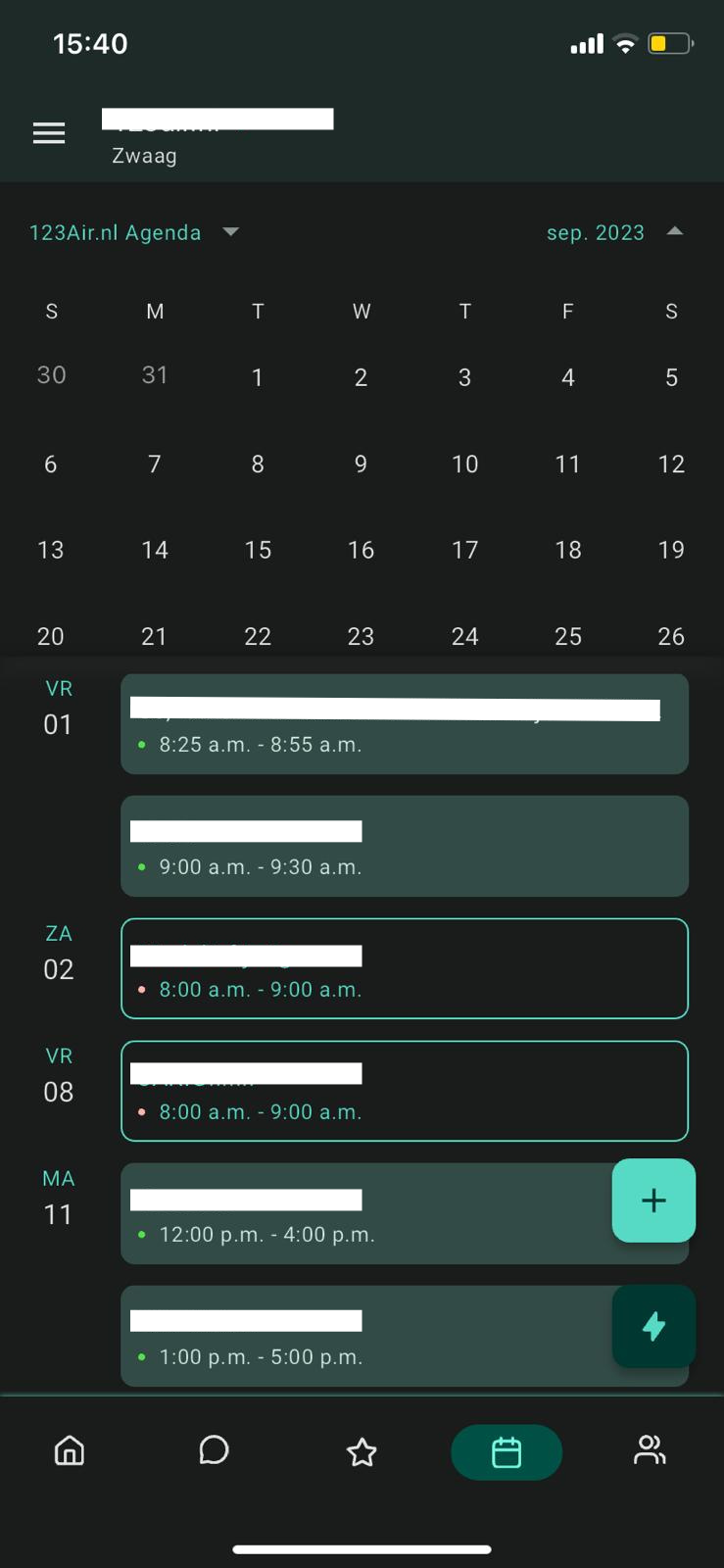The height and width of the screenshot is (1568, 724).
Task: Open the 8:25 a.m. - 8:55 a.m. appointment
Action: coord(404,725)
